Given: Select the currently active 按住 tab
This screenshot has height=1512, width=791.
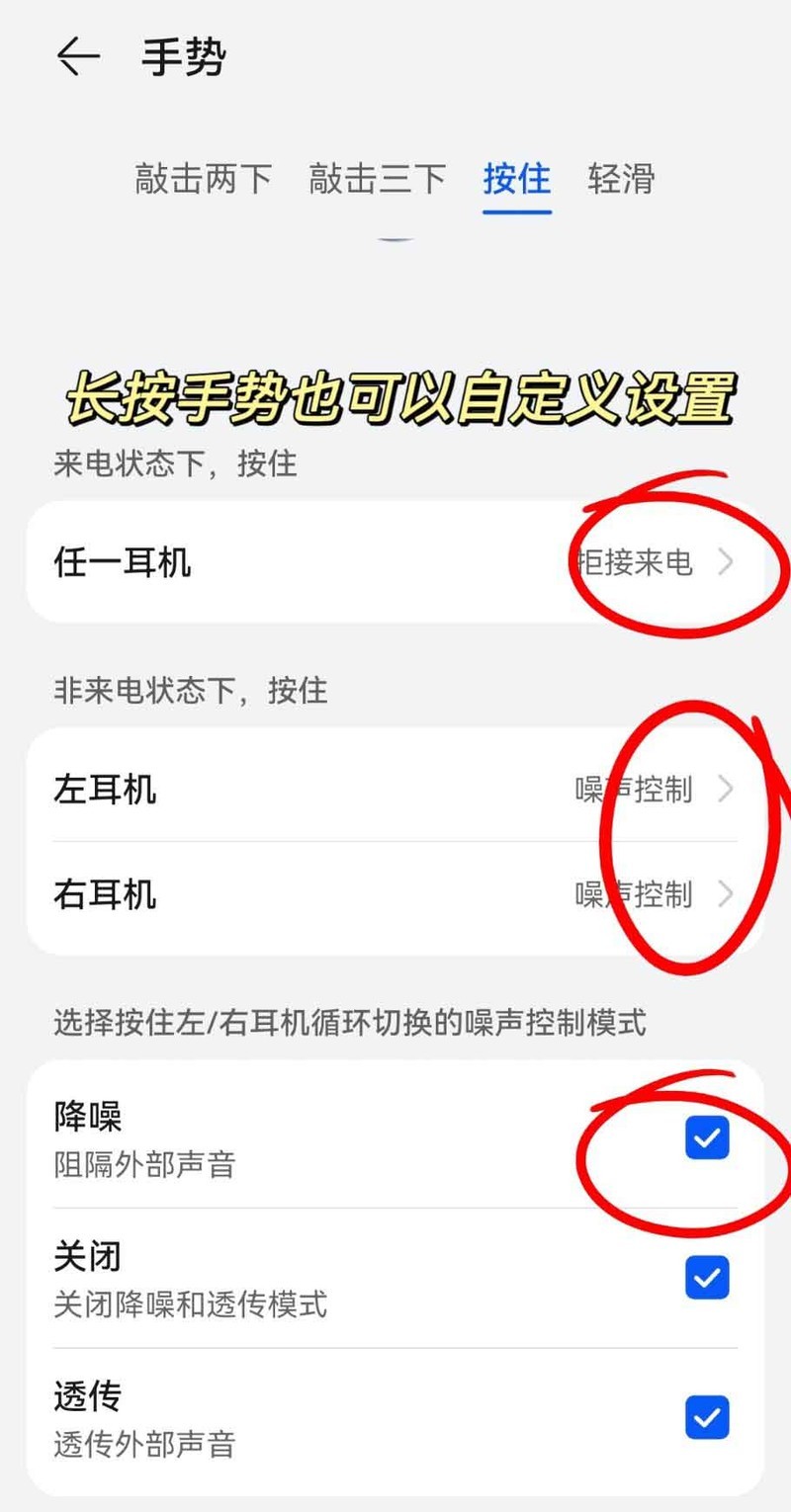Looking at the screenshot, I should coord(516,180).
